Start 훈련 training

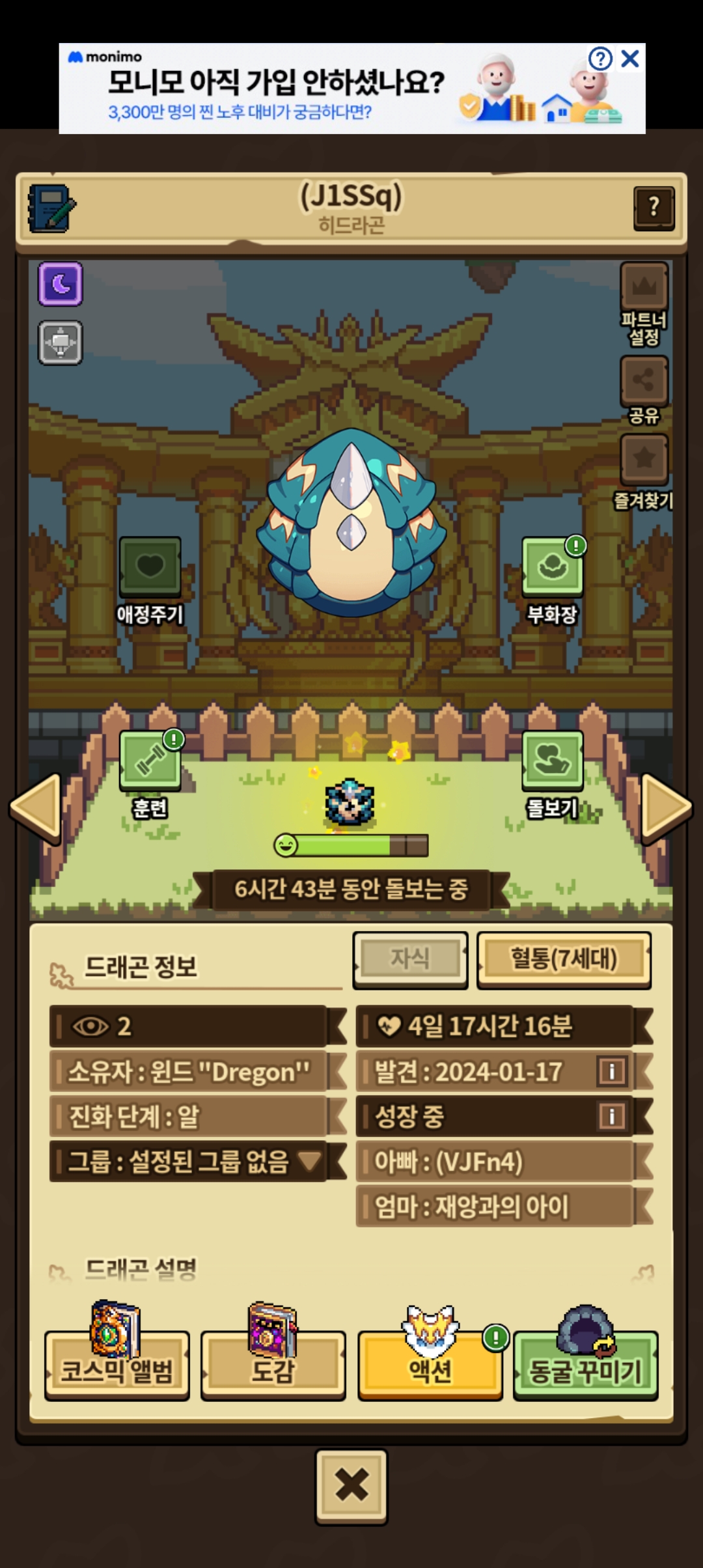tap(150, 775)
